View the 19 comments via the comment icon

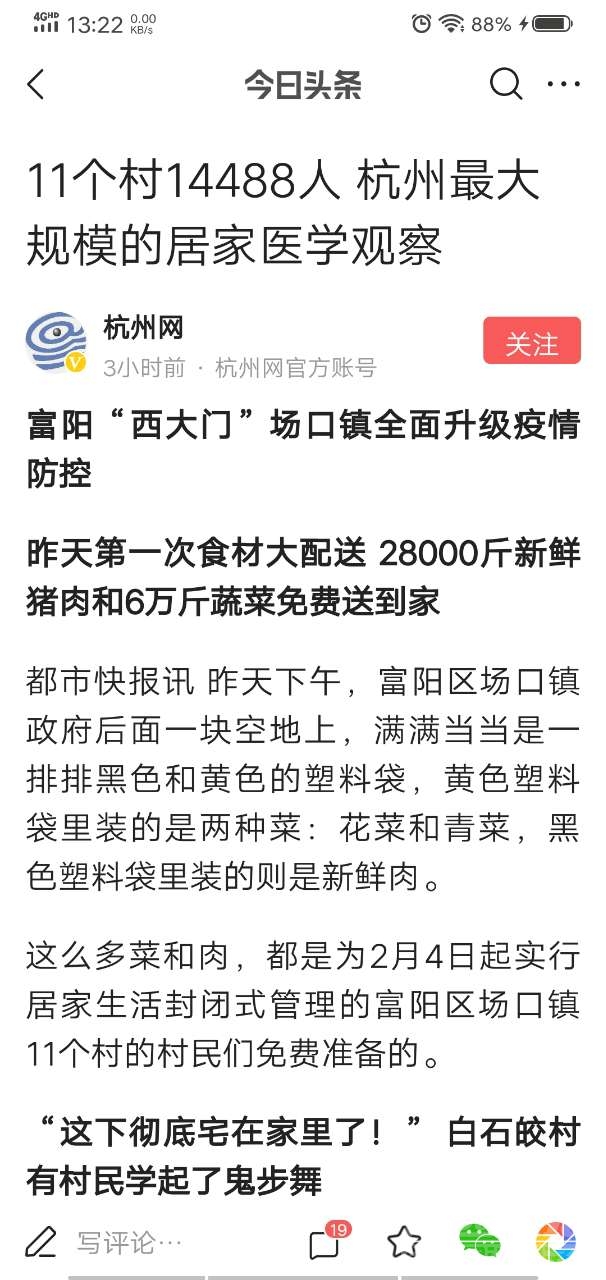click(x=326, y=1243)
